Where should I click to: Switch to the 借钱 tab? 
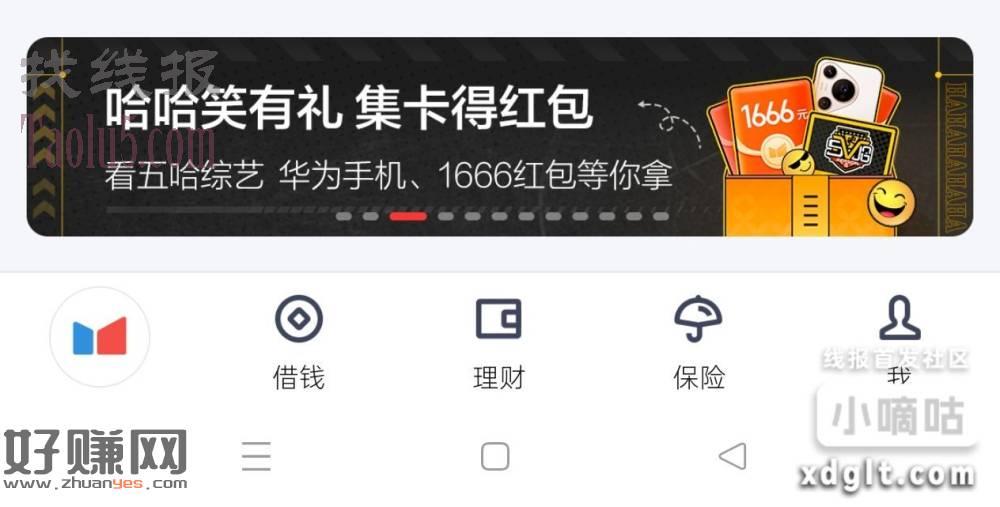(x=299, y=342)
